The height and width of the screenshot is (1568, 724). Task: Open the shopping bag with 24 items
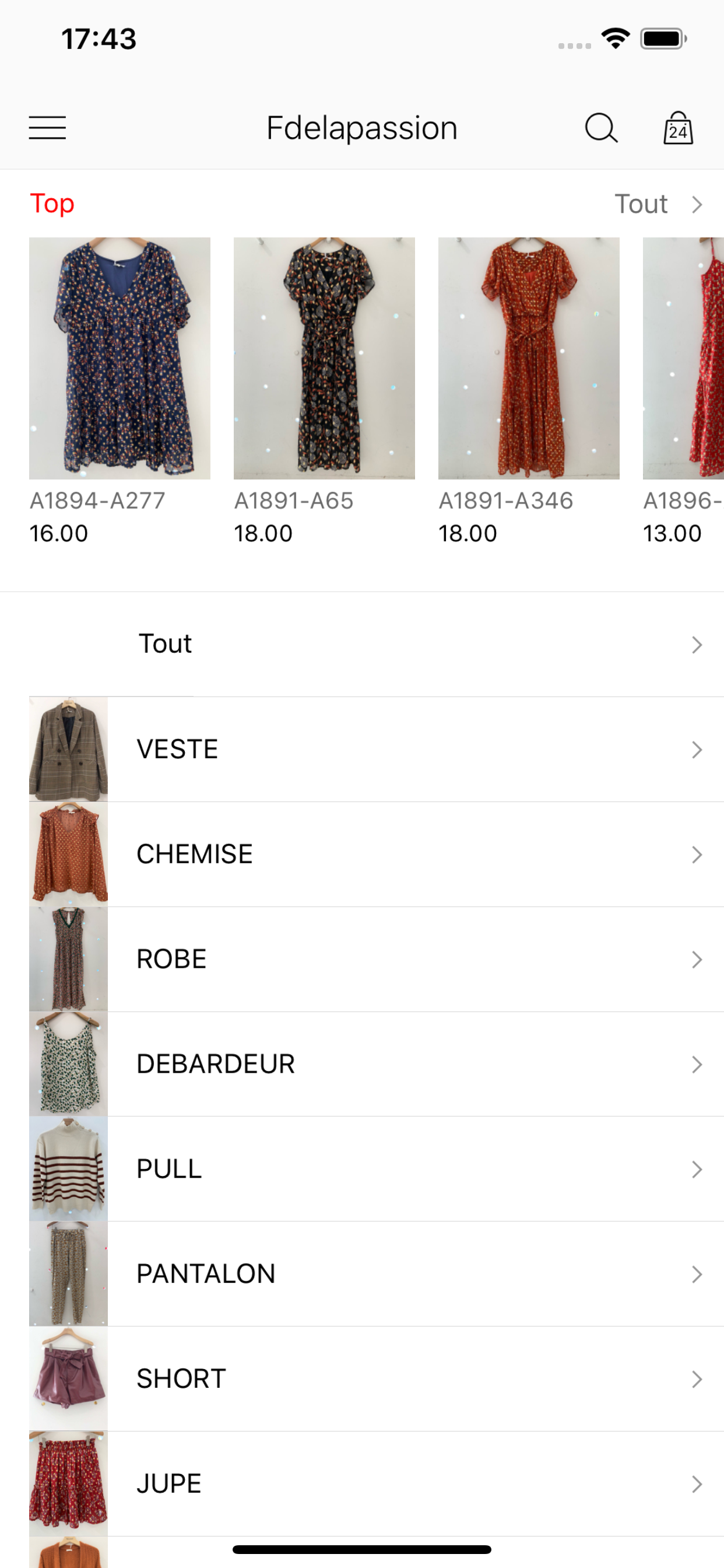point(678,128)
